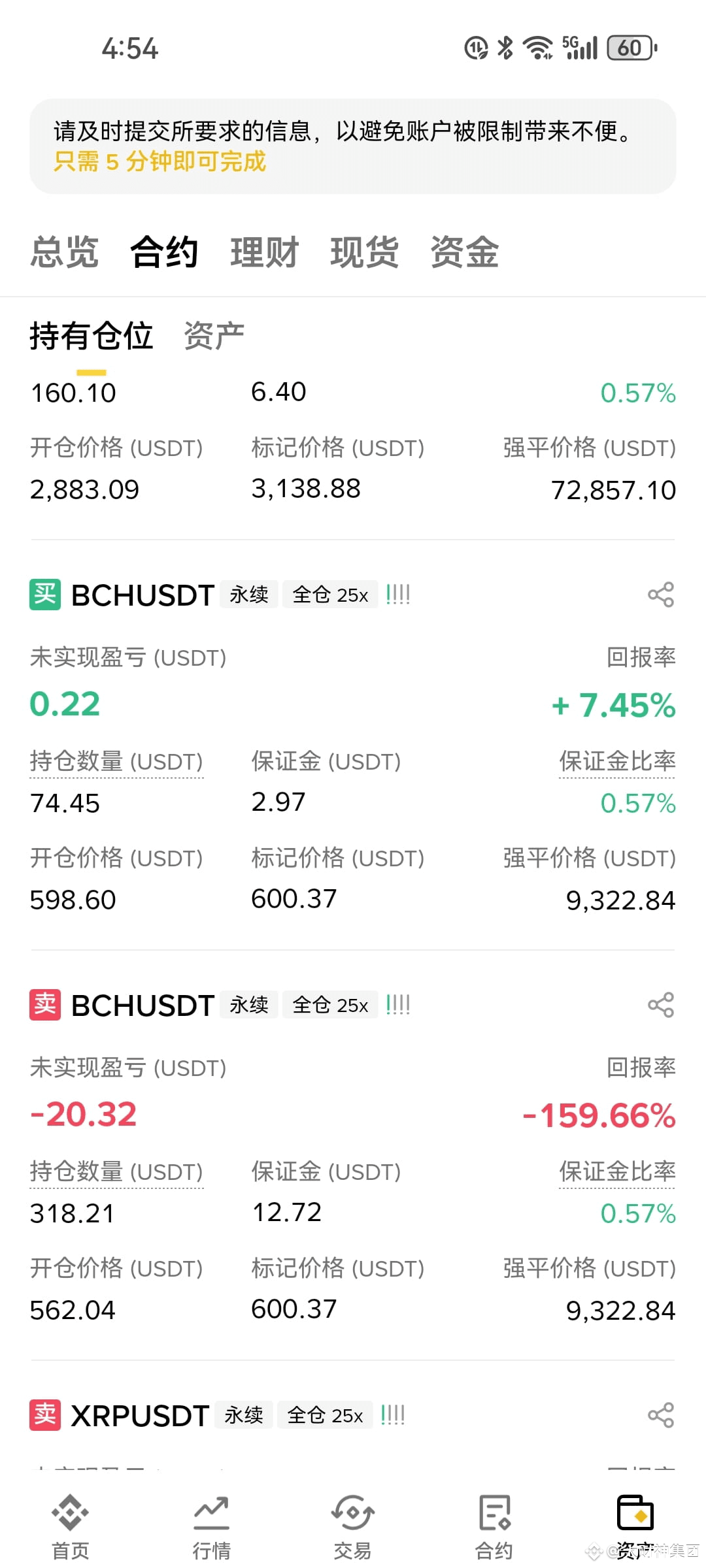Viewport: 706px width, 1568px height.
Task: Share the BCHUSDT long (买) position
Action: tap(660, 595)
